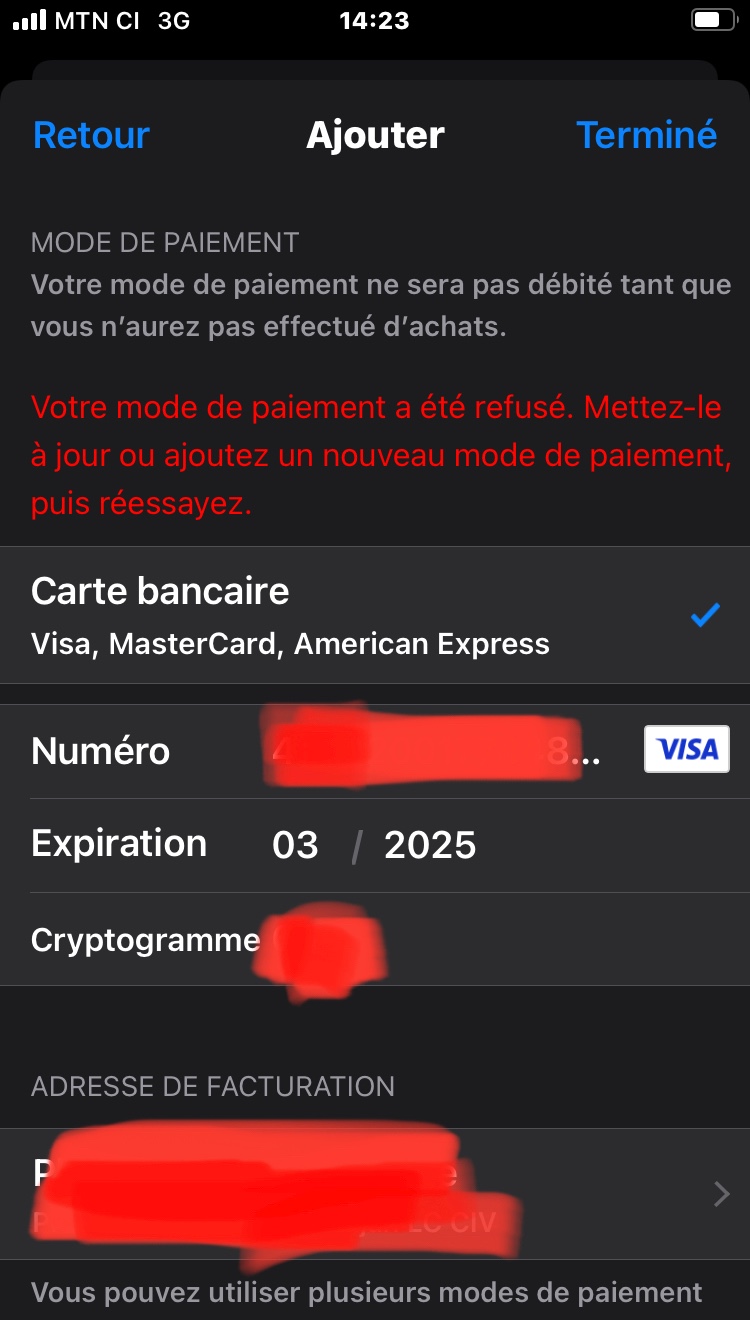Screen dimensions: 750x1320
Task: Select the Carte bancaire payment option
Action: [x=375, y=615]
